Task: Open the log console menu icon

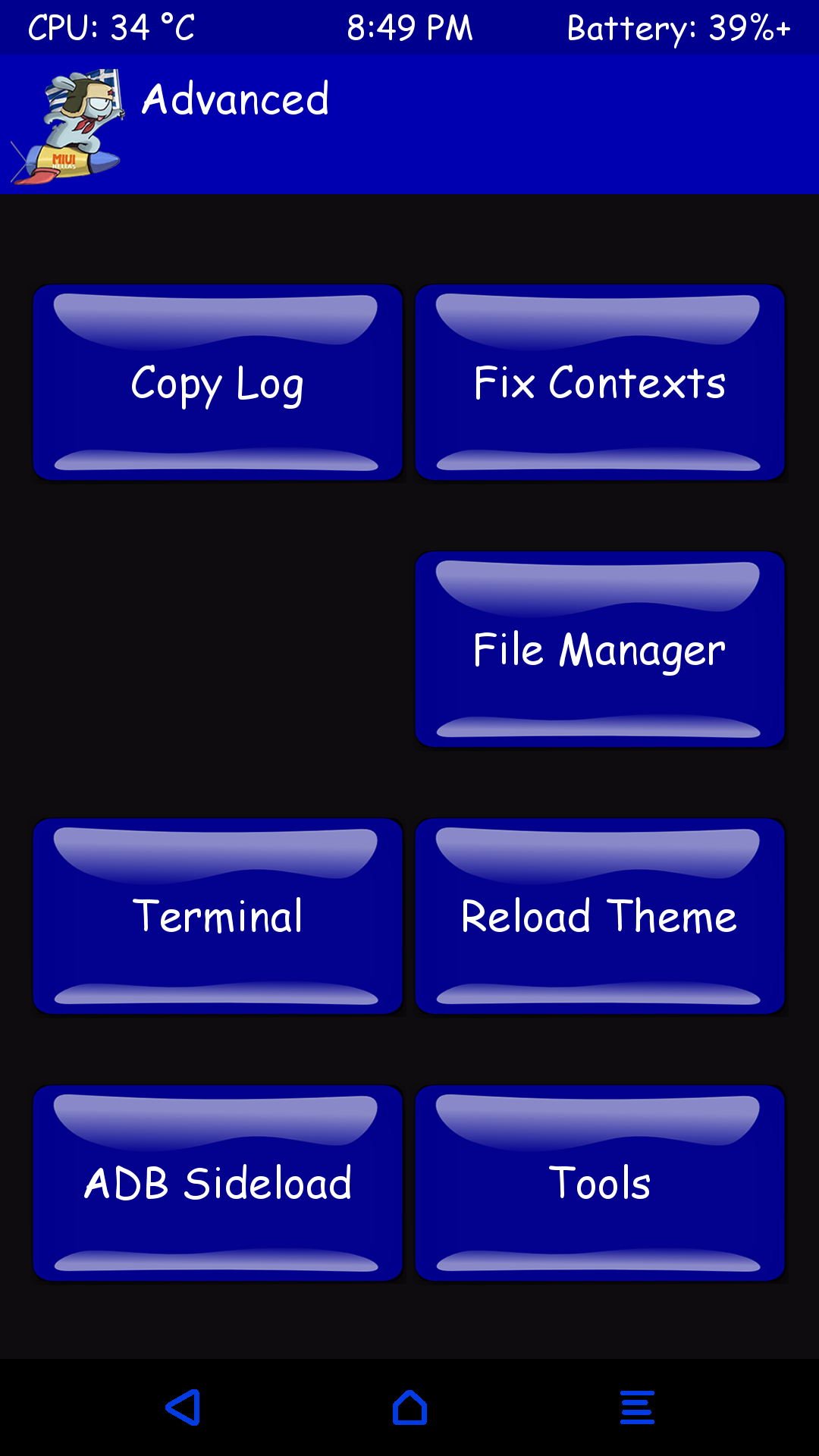Action: [637, 1407]
